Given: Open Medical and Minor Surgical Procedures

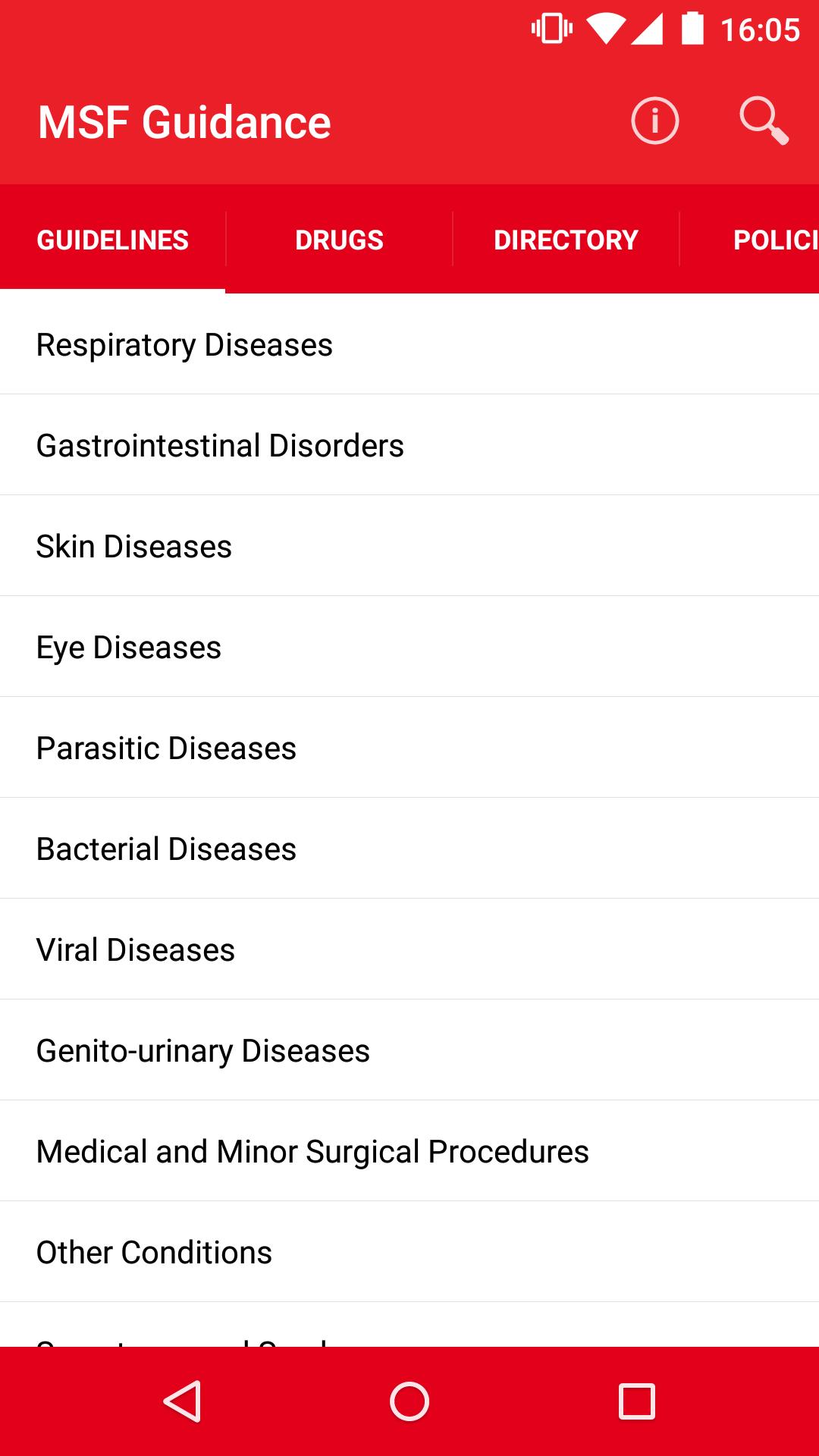Looking at the screenshot, I should 312,1150.
